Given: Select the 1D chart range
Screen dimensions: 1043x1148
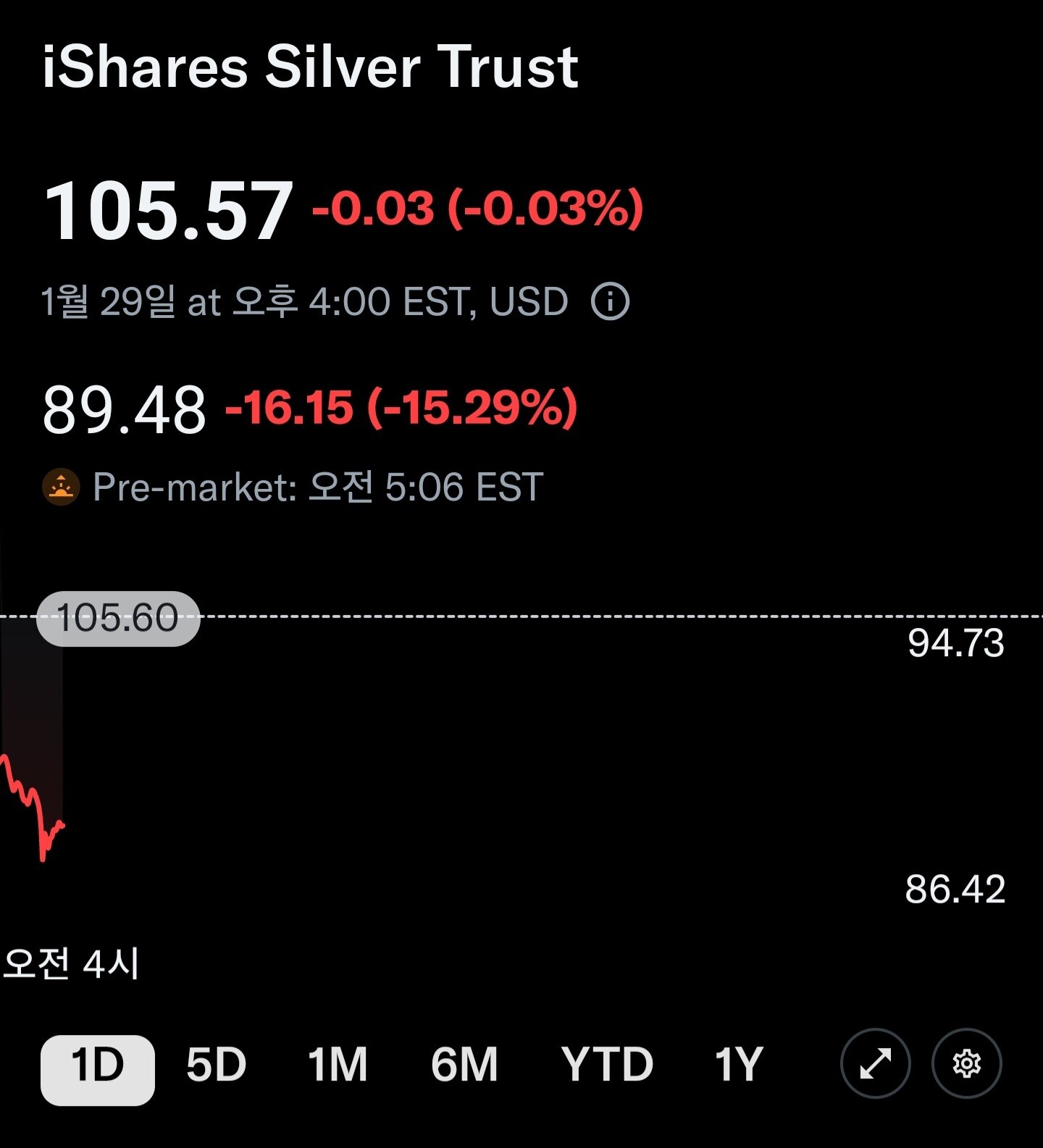Looking at the screenshot, I should pos(98,1065).
